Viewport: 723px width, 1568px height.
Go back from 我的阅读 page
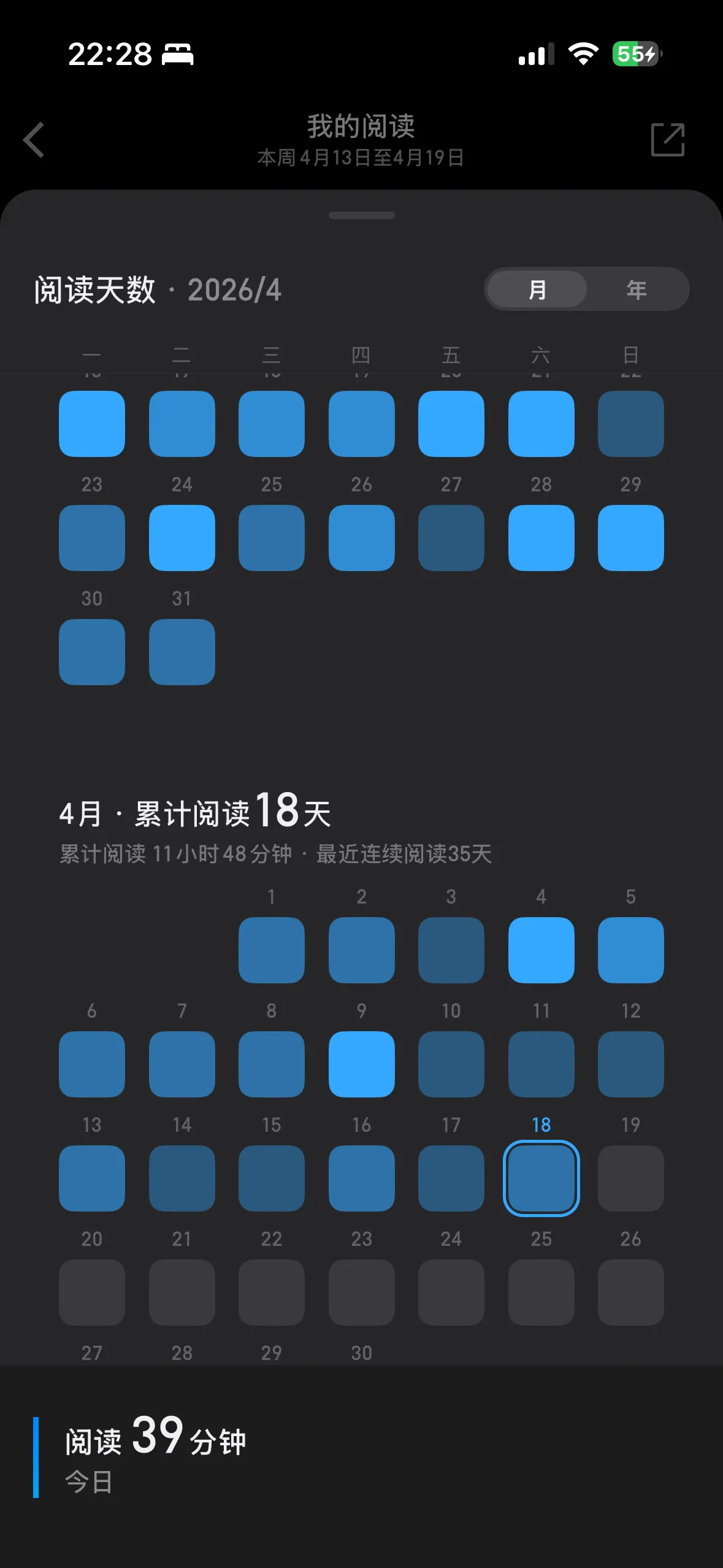(x=34, y=140)
